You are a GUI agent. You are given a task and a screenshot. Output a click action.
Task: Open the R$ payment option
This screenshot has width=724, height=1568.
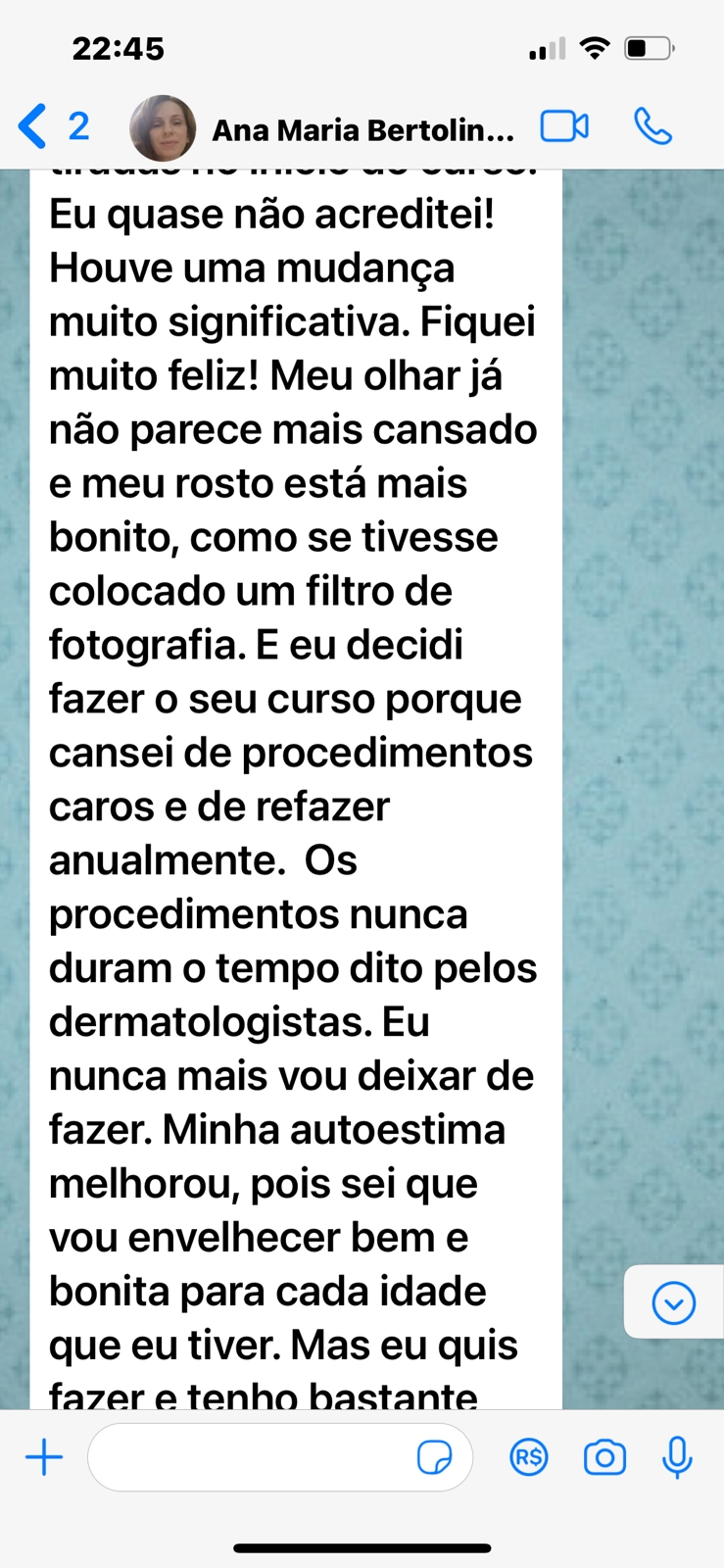coord(529,1457)
